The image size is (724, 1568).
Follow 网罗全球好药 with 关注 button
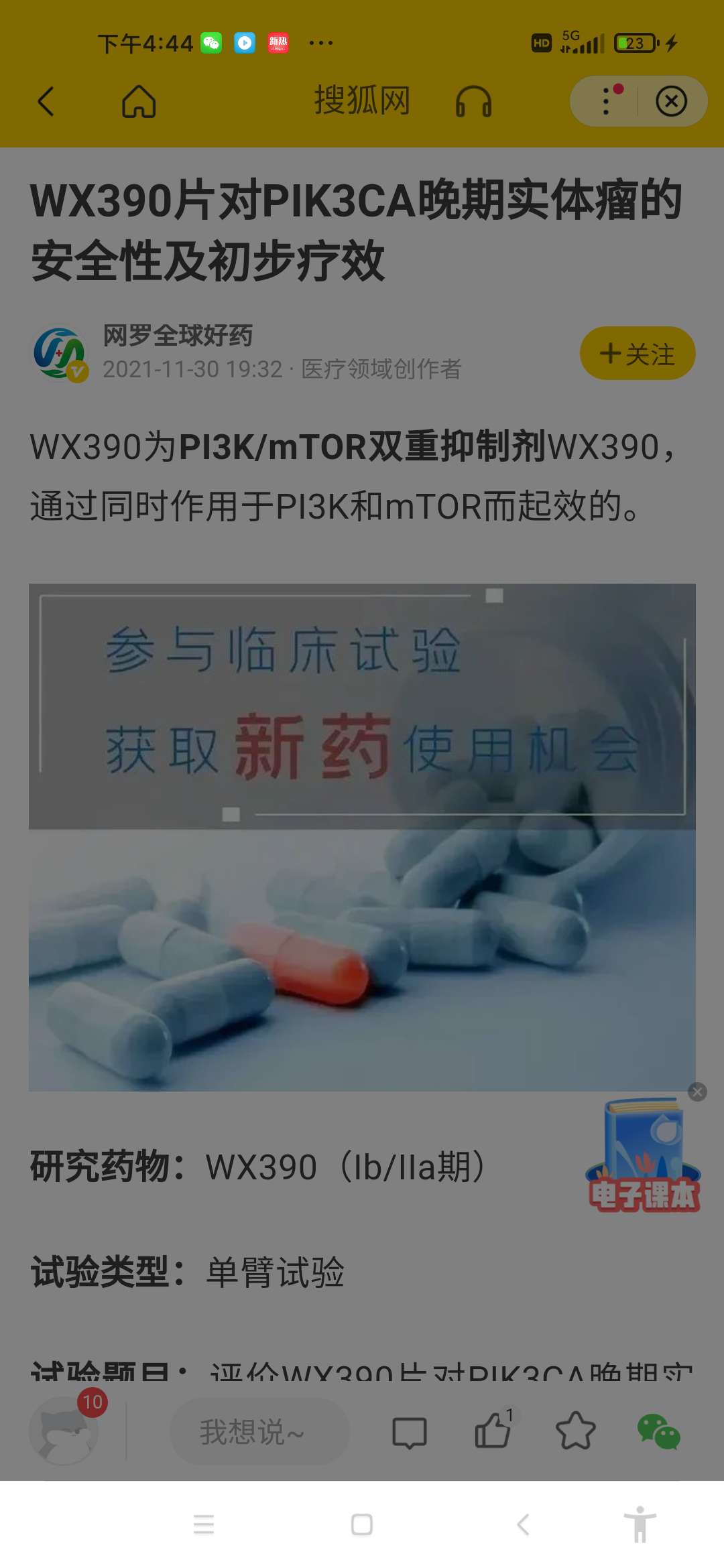click(637, 353)
